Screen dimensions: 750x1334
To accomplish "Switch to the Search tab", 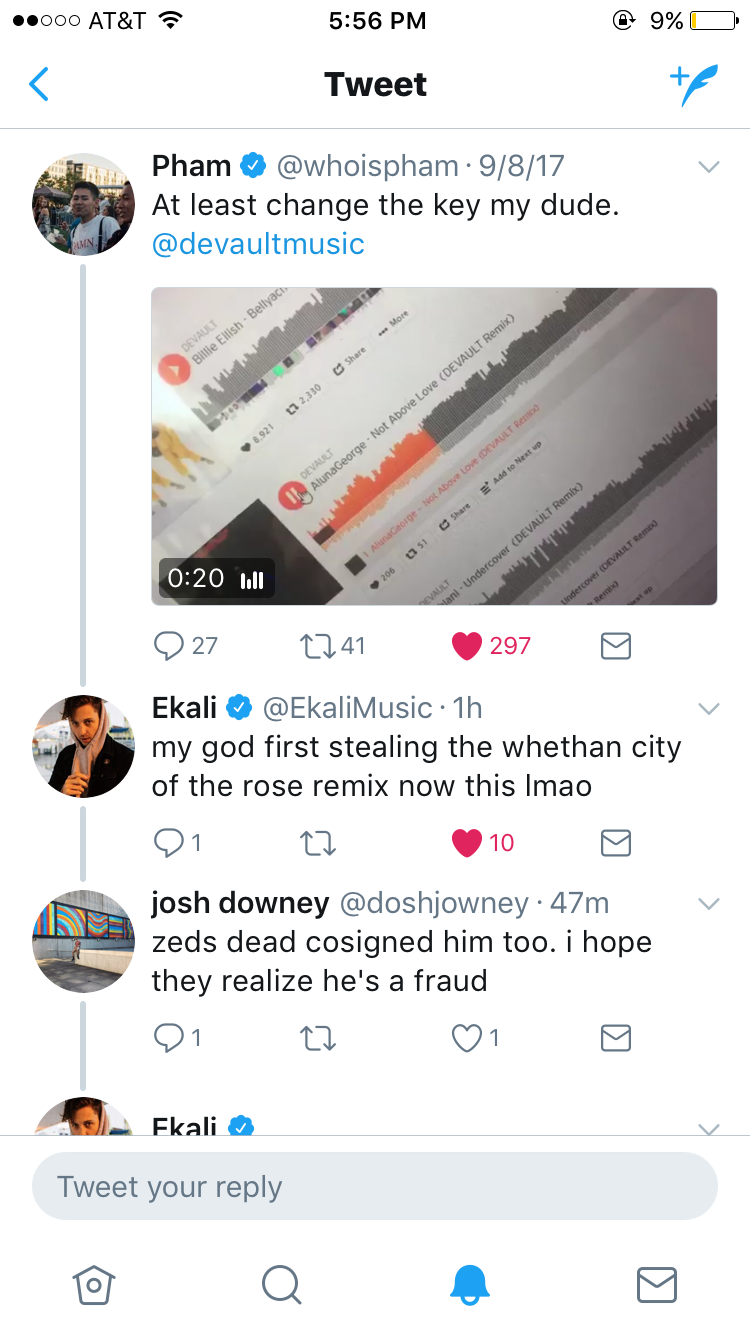I will pyautogui.click(x=281, y=1284).
